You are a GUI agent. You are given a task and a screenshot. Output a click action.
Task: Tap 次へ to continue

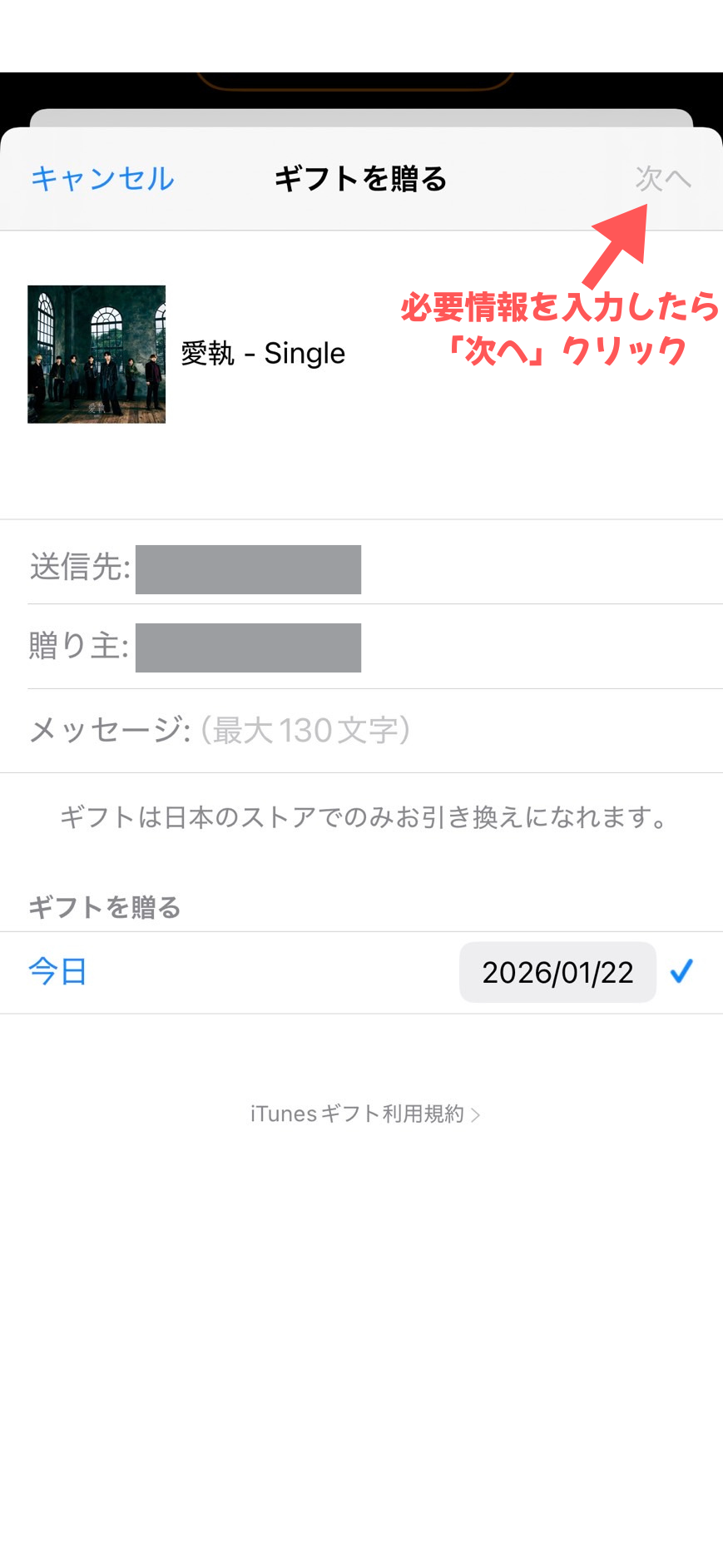[x=662, y=178]
